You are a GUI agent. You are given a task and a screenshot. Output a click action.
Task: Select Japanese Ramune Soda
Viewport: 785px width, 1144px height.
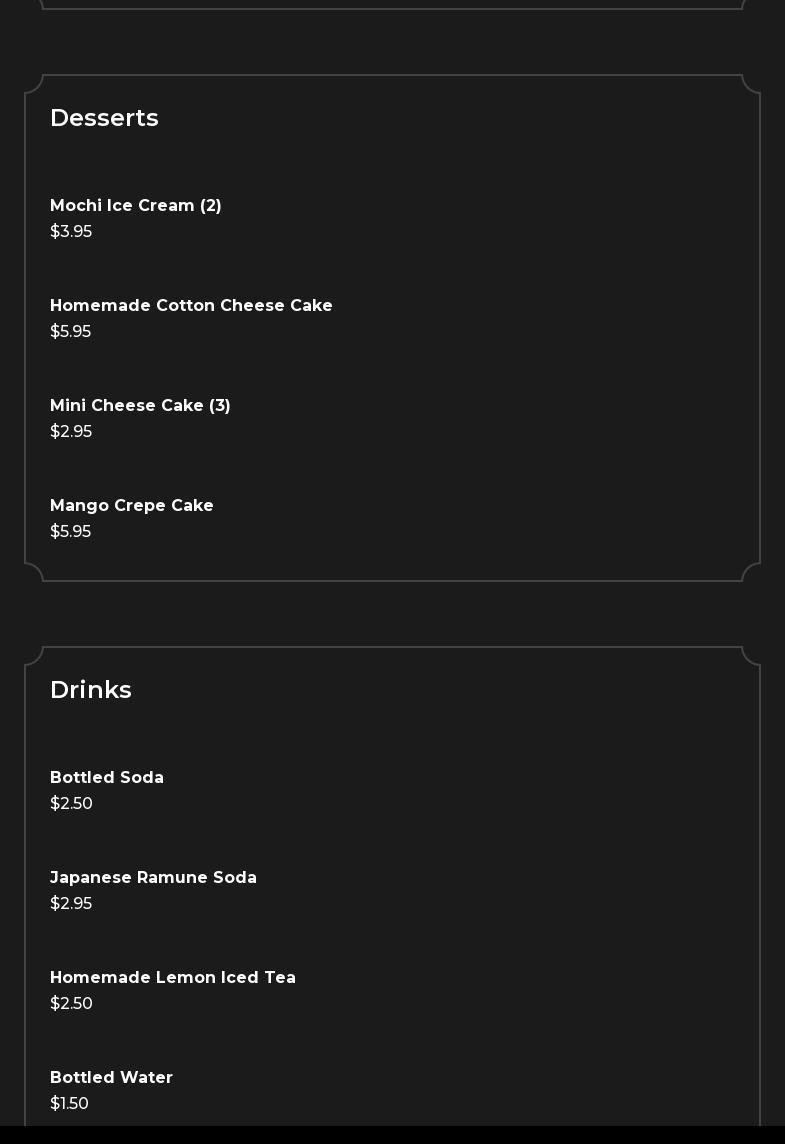pos(153,878)
